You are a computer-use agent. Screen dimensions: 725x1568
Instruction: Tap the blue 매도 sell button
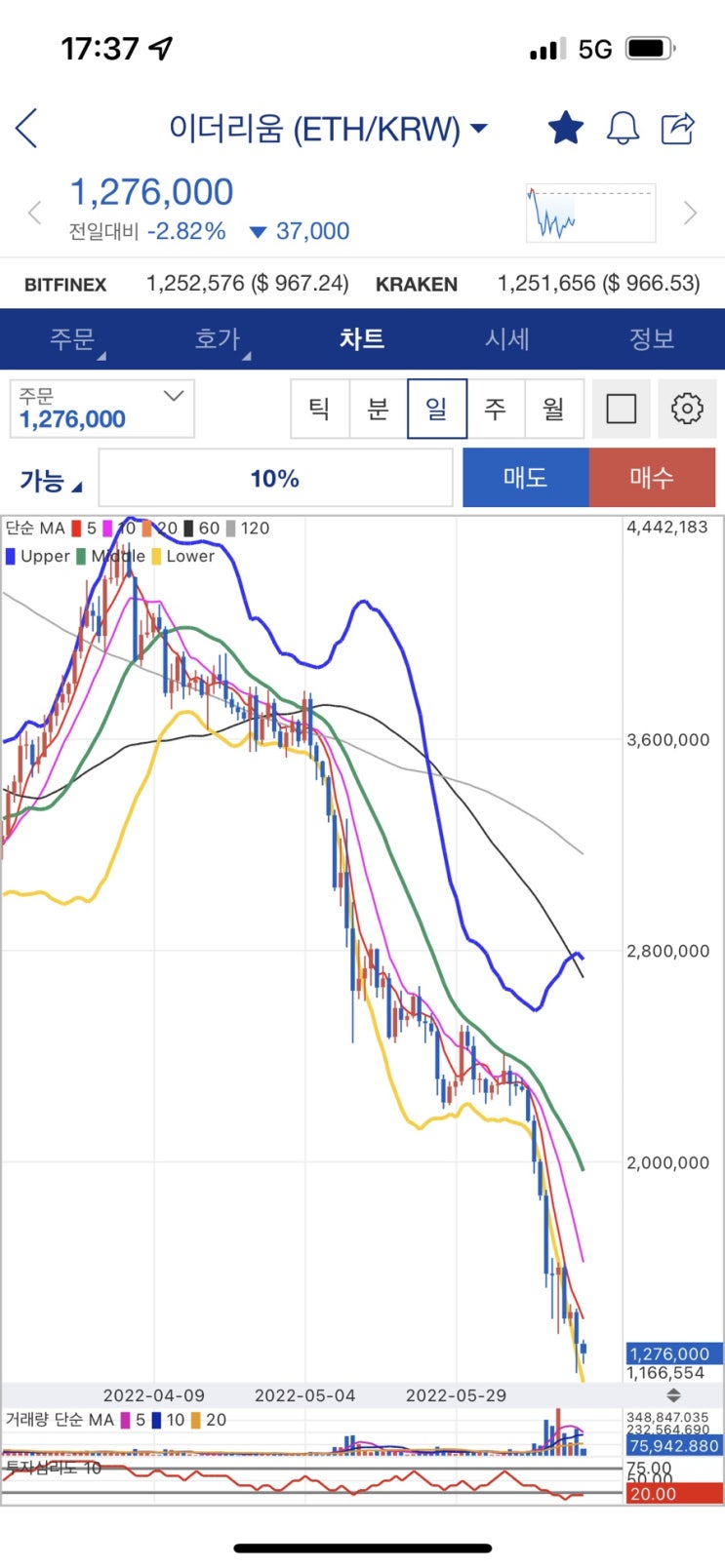click(525, 478)
